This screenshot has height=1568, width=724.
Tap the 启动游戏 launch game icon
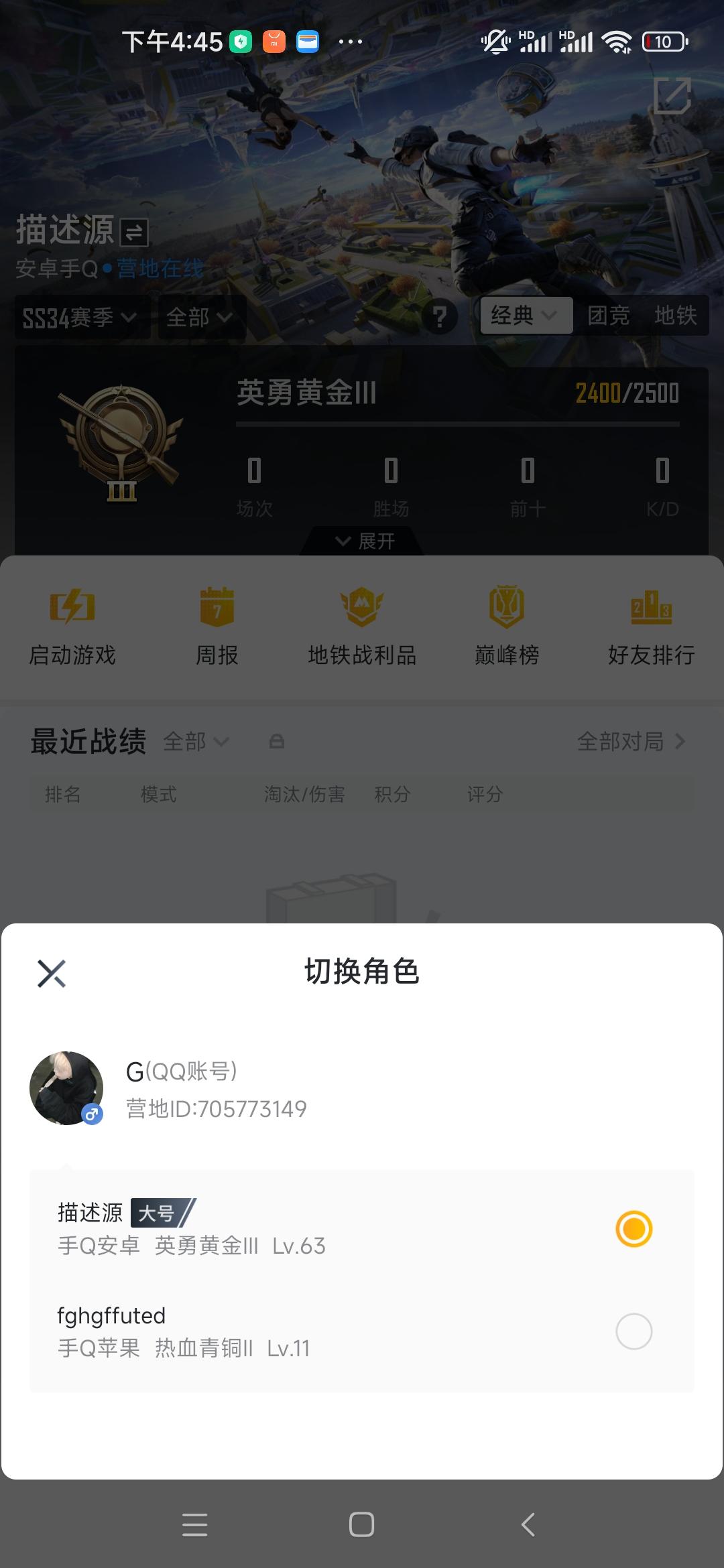click(x=72, y=627)
